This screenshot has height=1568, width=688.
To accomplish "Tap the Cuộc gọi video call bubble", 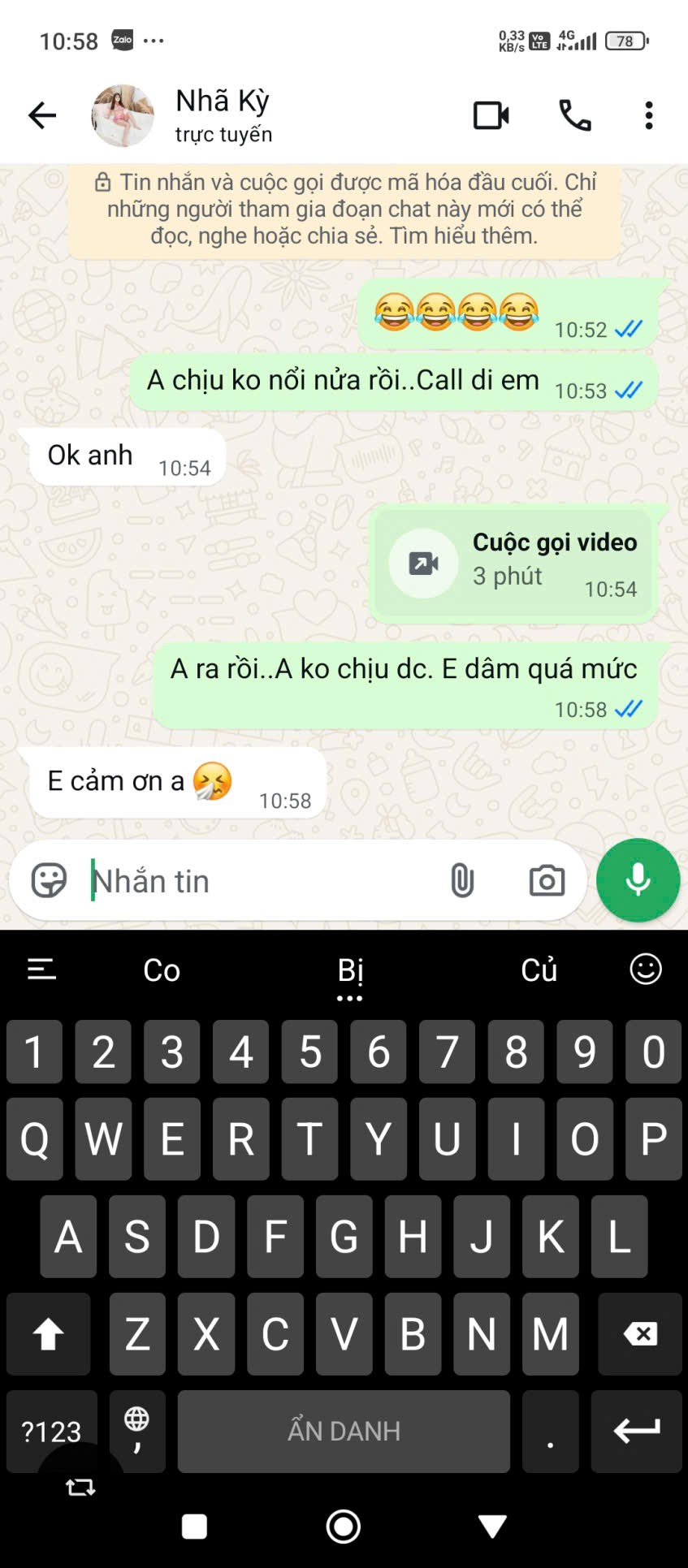I will tap(513, 564).
